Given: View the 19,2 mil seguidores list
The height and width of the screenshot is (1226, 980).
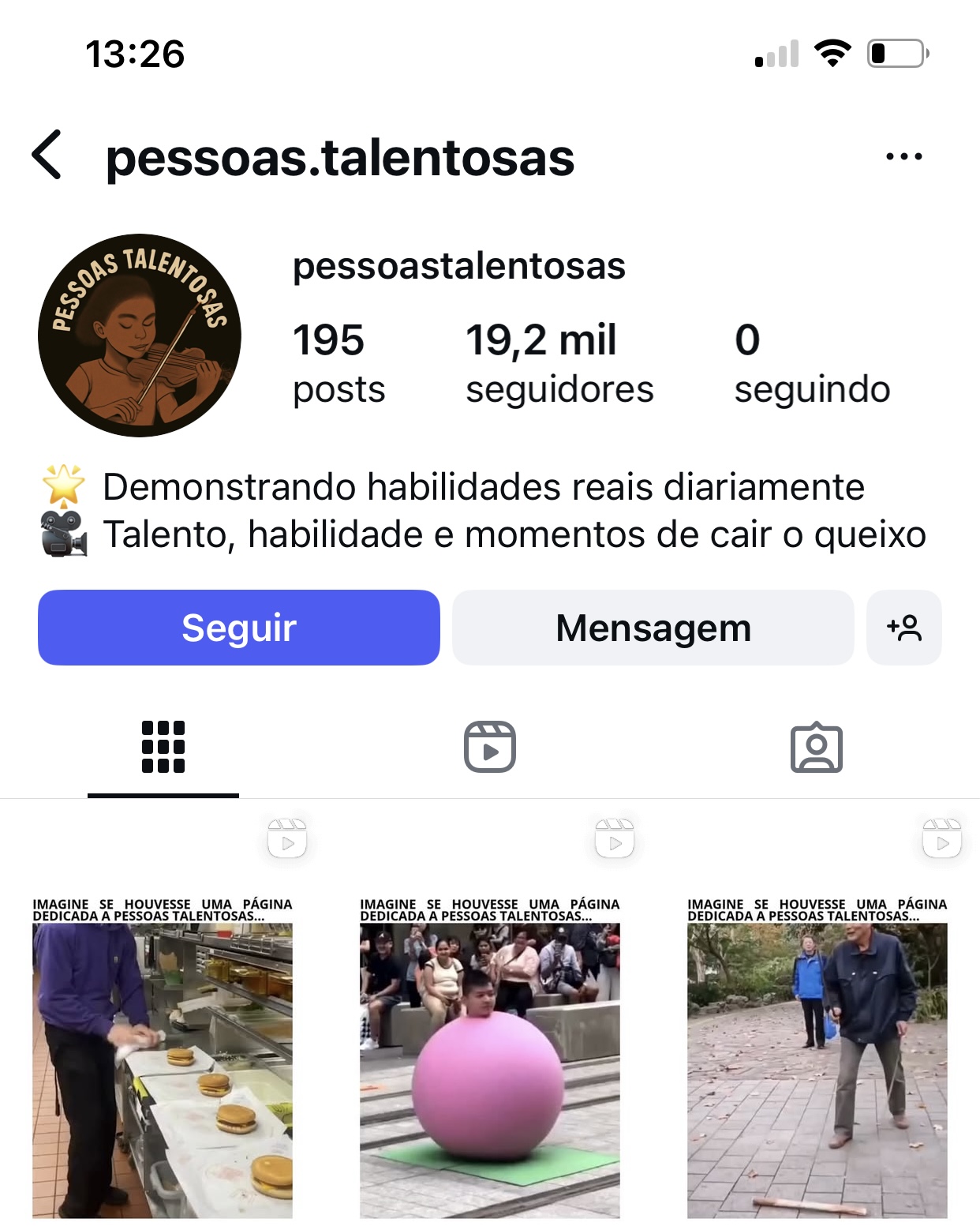Looking at the screenshot, I should coord(559,363).
